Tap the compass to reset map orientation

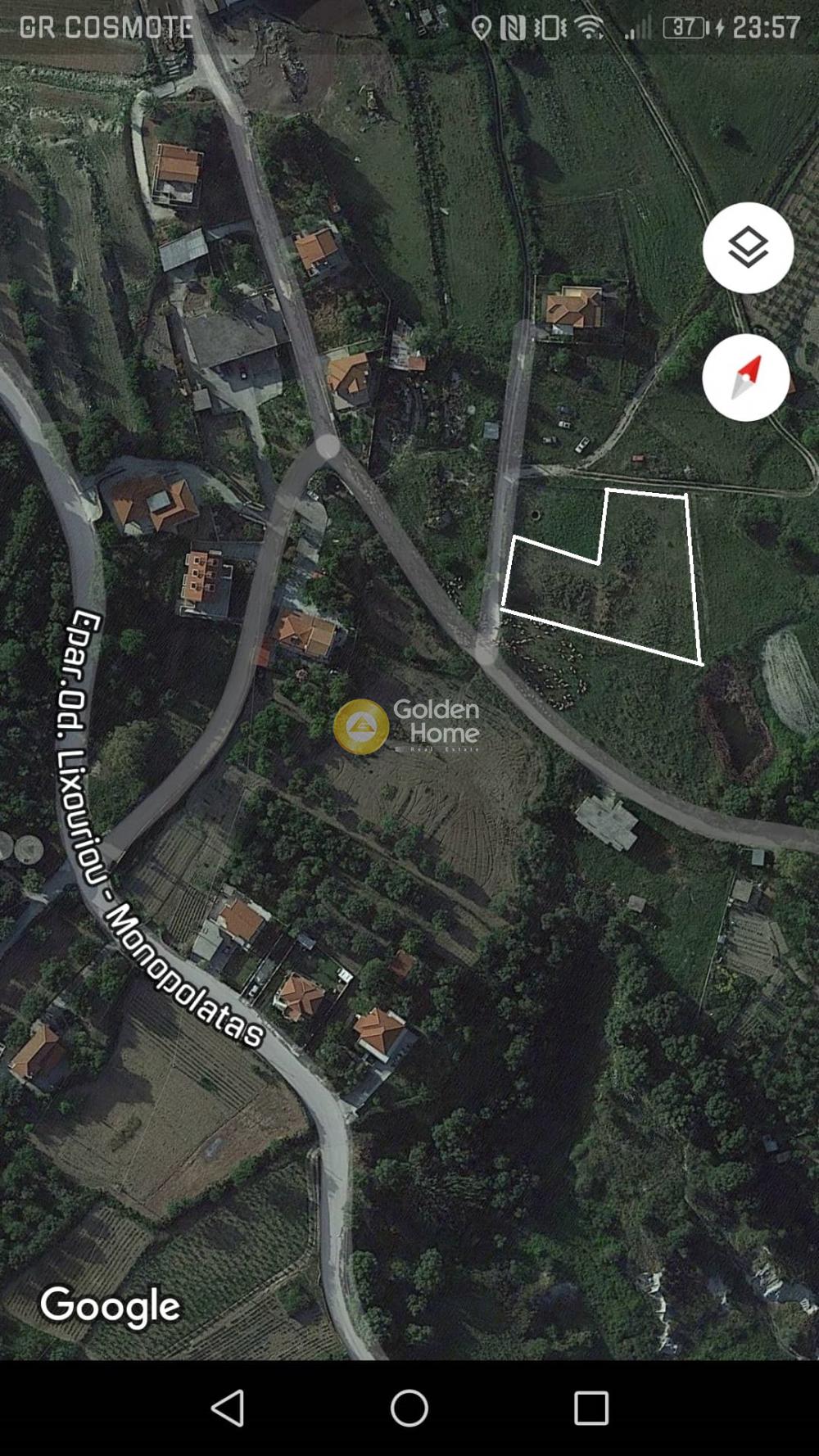[745, 378]
